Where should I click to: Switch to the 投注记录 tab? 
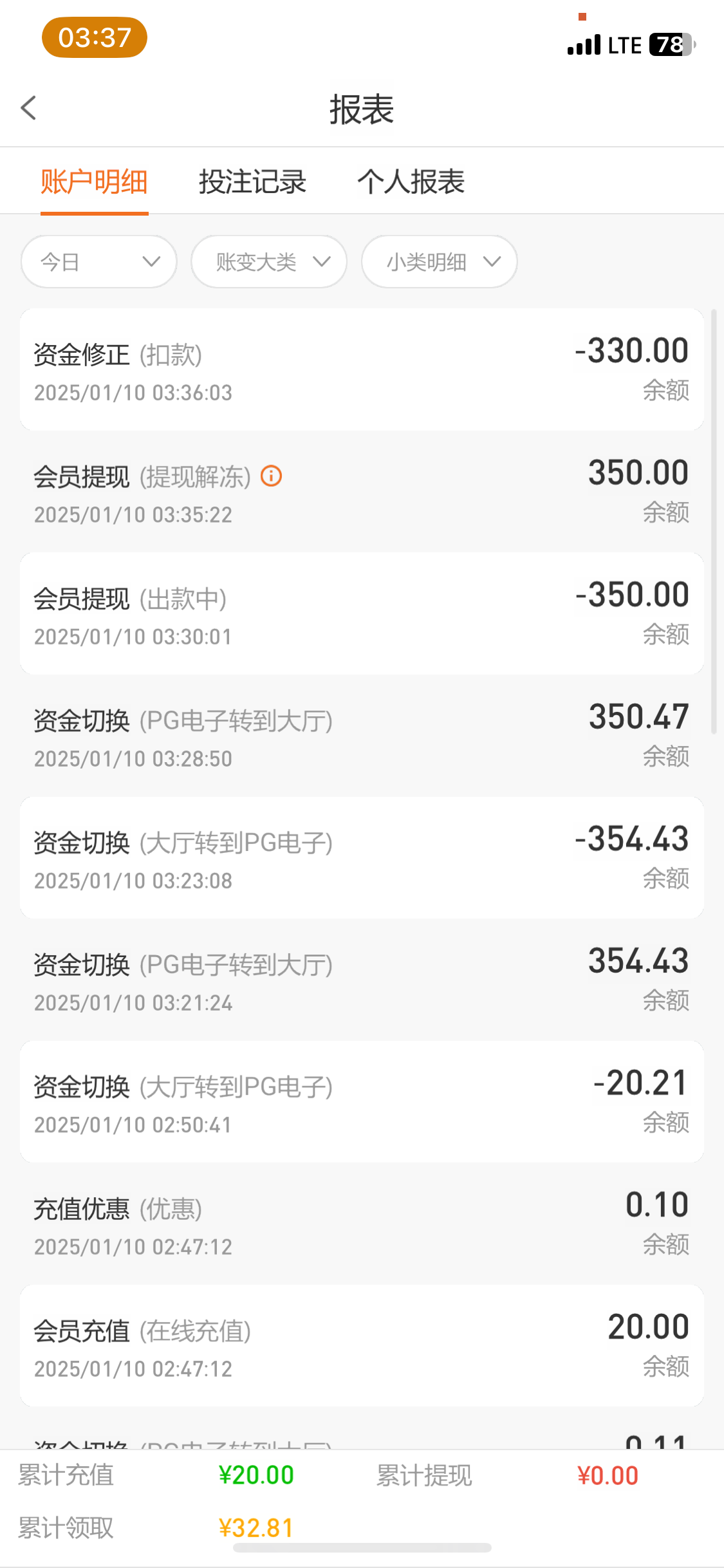click(252, 182)
